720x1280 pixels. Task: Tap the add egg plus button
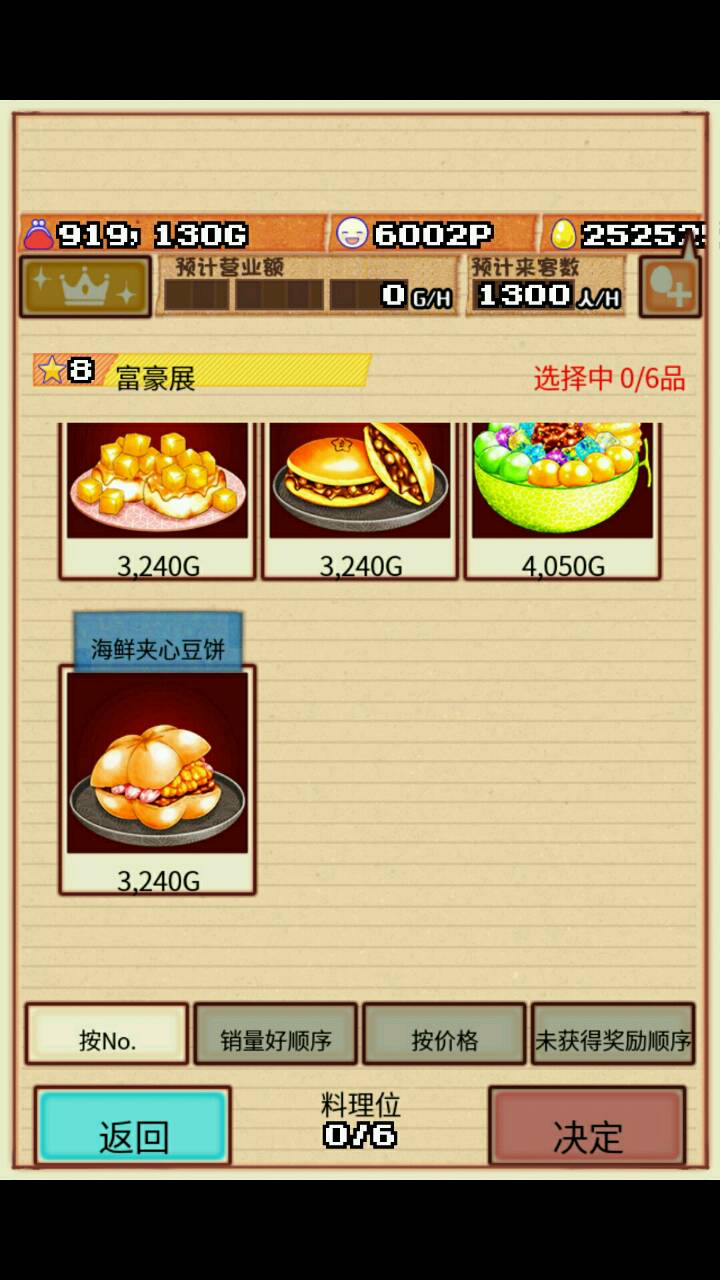pos(669,288)
